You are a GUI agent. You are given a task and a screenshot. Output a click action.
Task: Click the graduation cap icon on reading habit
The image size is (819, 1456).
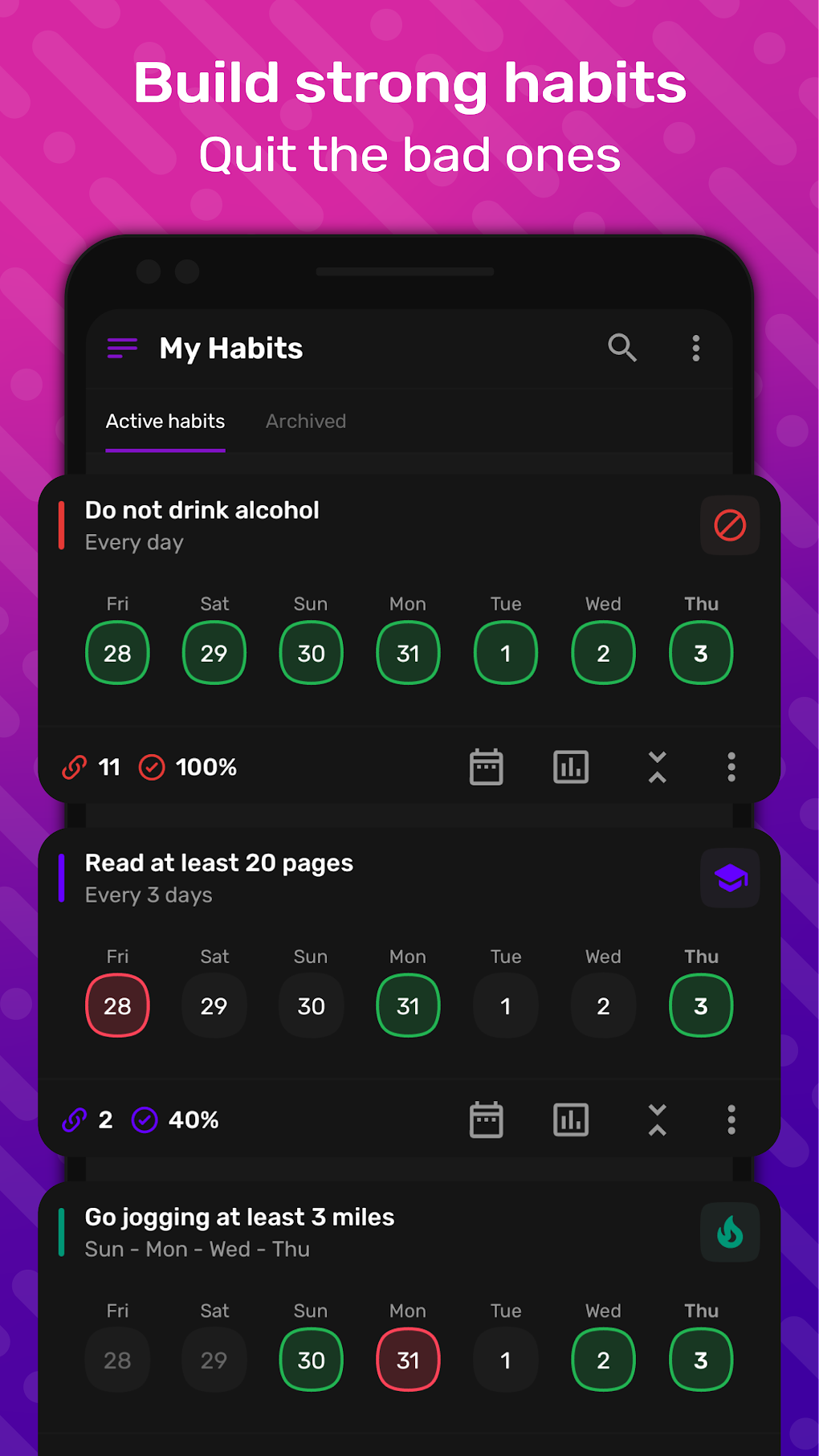point(729,879)
